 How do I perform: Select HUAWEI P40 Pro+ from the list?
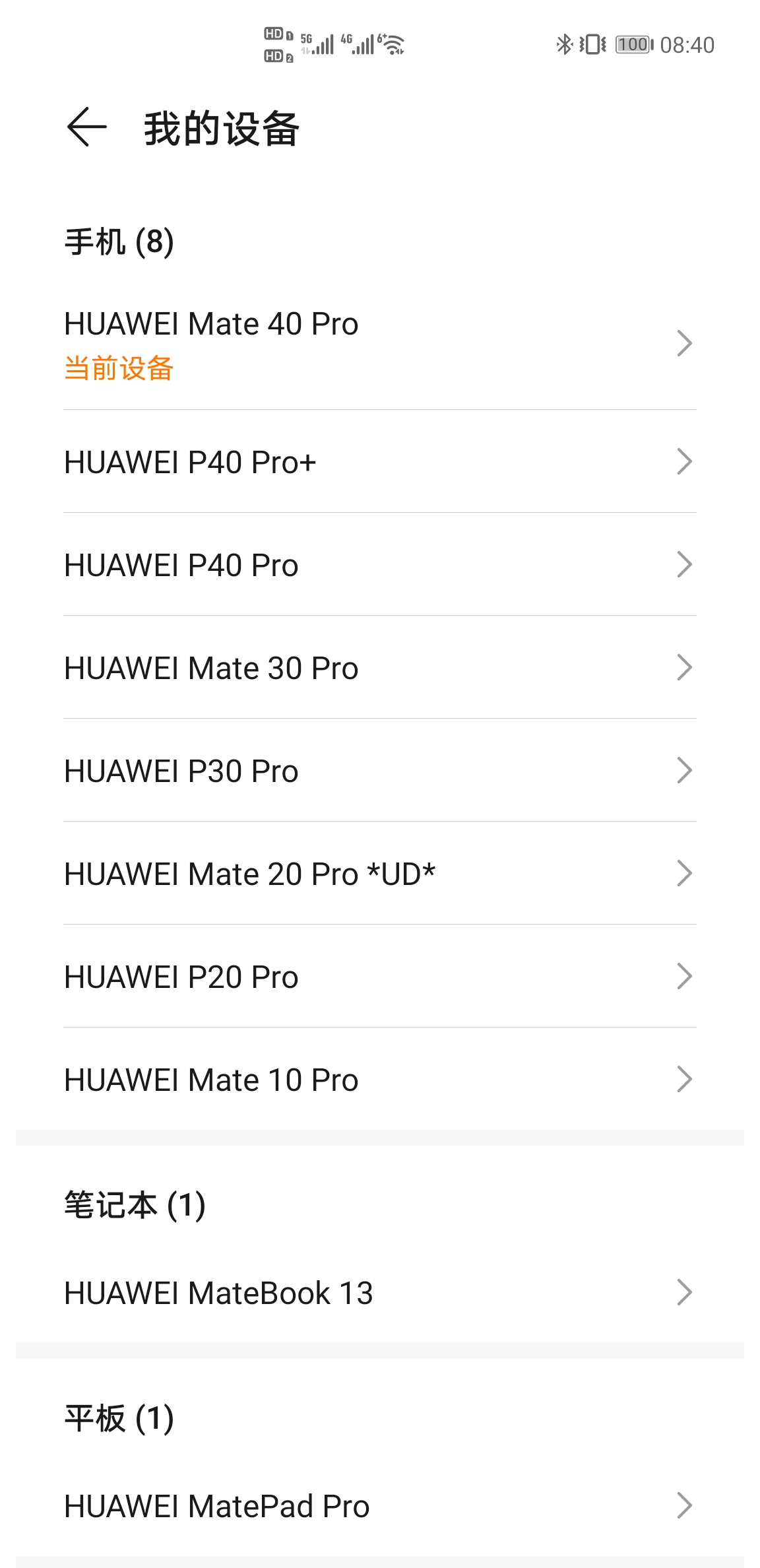[x=379, y=462]
